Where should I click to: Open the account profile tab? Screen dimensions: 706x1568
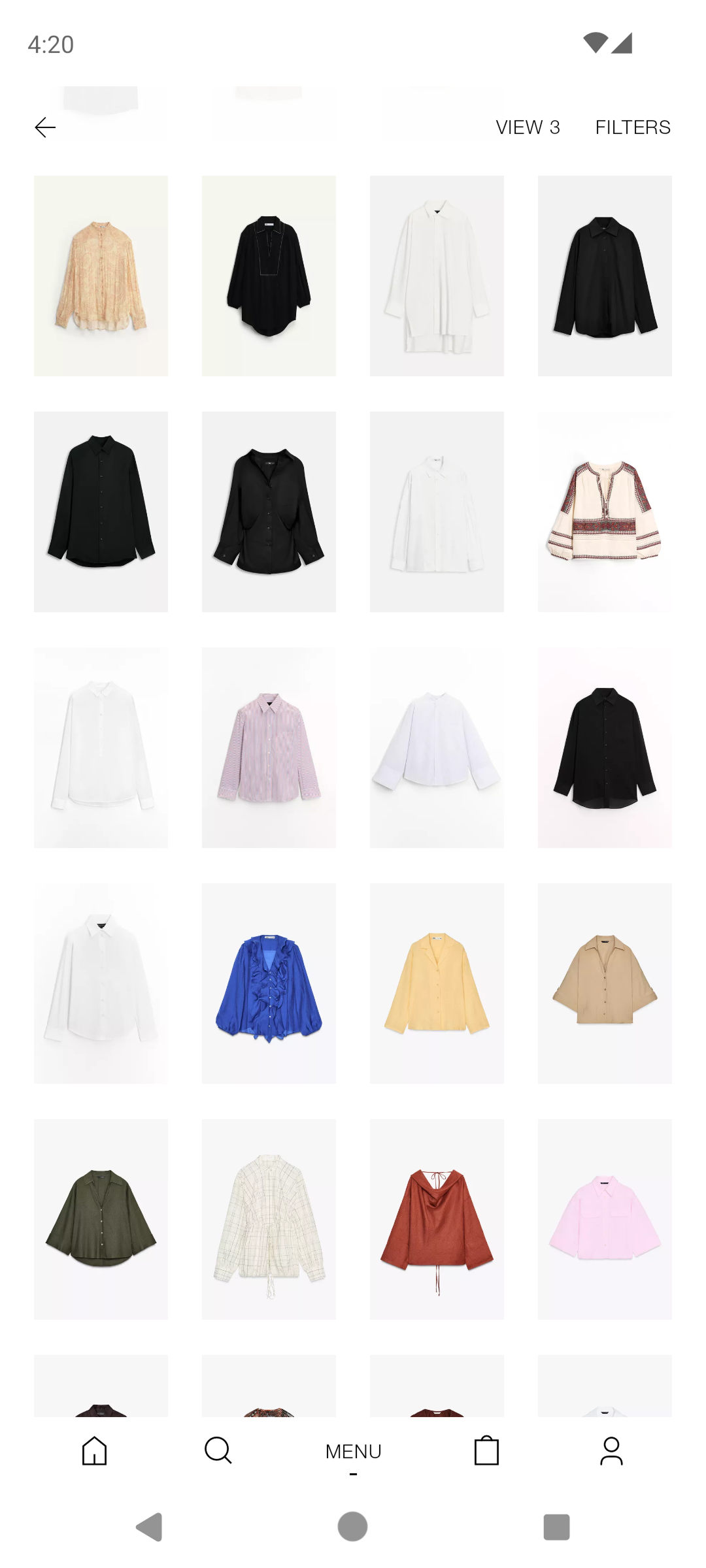[x=611, y=1451]
